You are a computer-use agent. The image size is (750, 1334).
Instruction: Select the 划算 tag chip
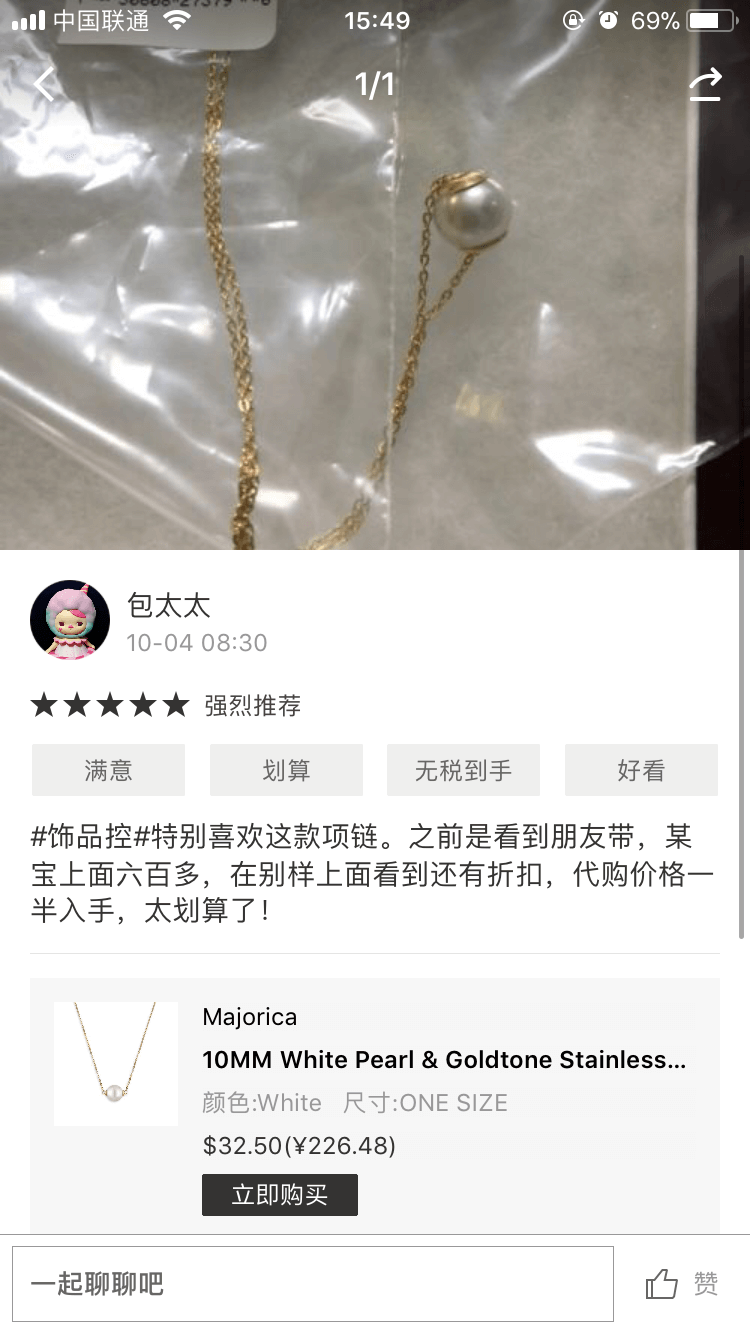pyautogui.click(x=286, y=770)
